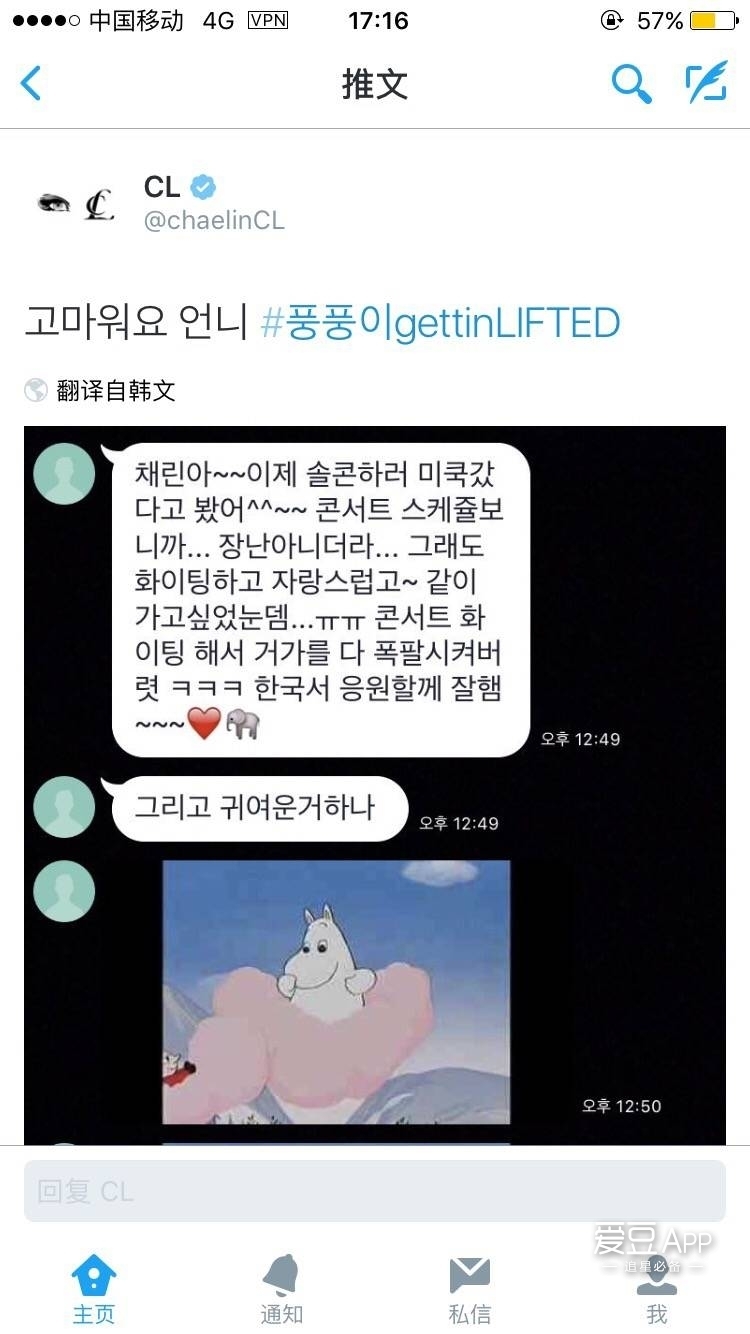Viewport: 750px width, 1334px height.
Task: Switch to the 通知 tab
Action: [281, 1289]
